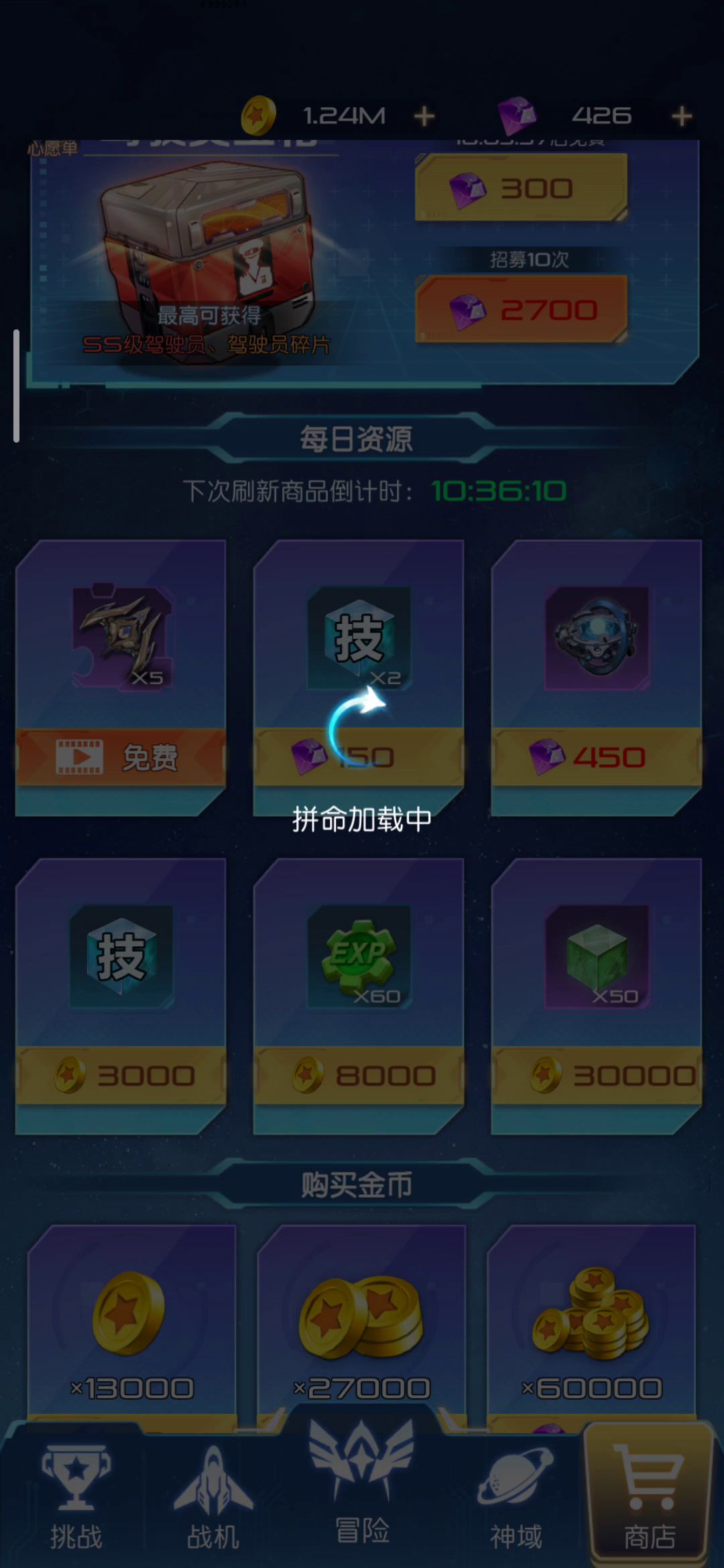Image resolution: width=724 pixels, height=1568 pixels.
Task: Add more gold coins via plus
Action: click(x=424, y=117)
